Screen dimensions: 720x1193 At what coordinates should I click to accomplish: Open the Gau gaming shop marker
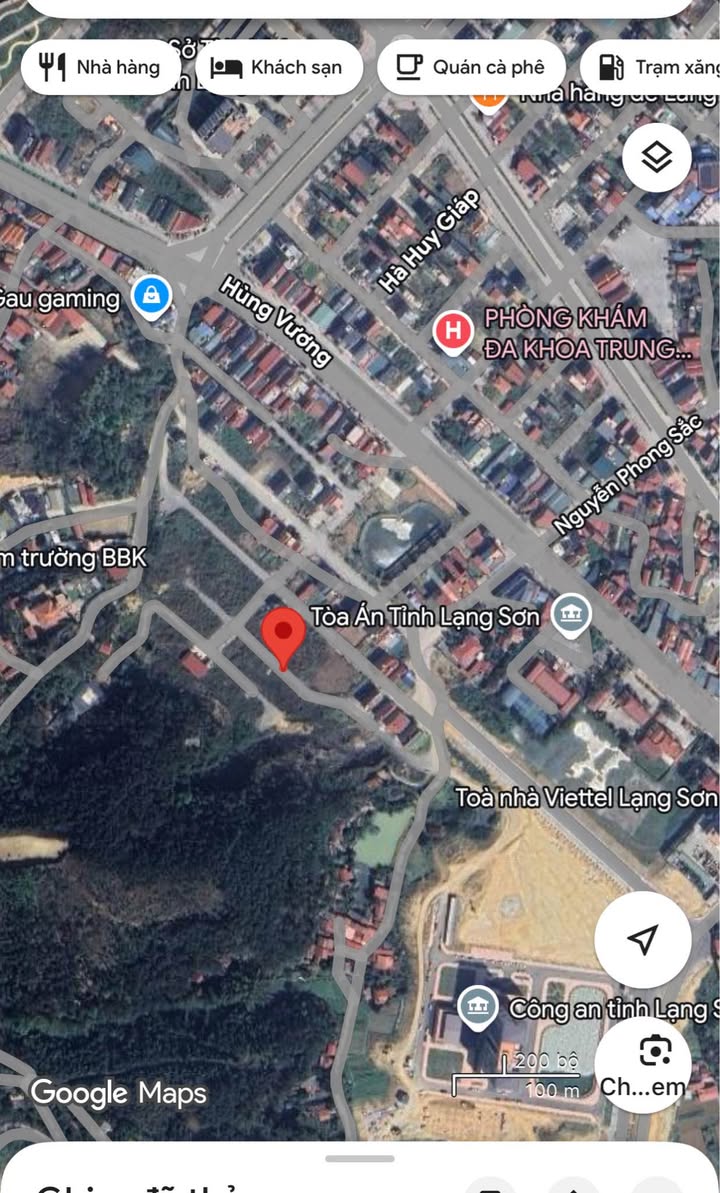151,297
